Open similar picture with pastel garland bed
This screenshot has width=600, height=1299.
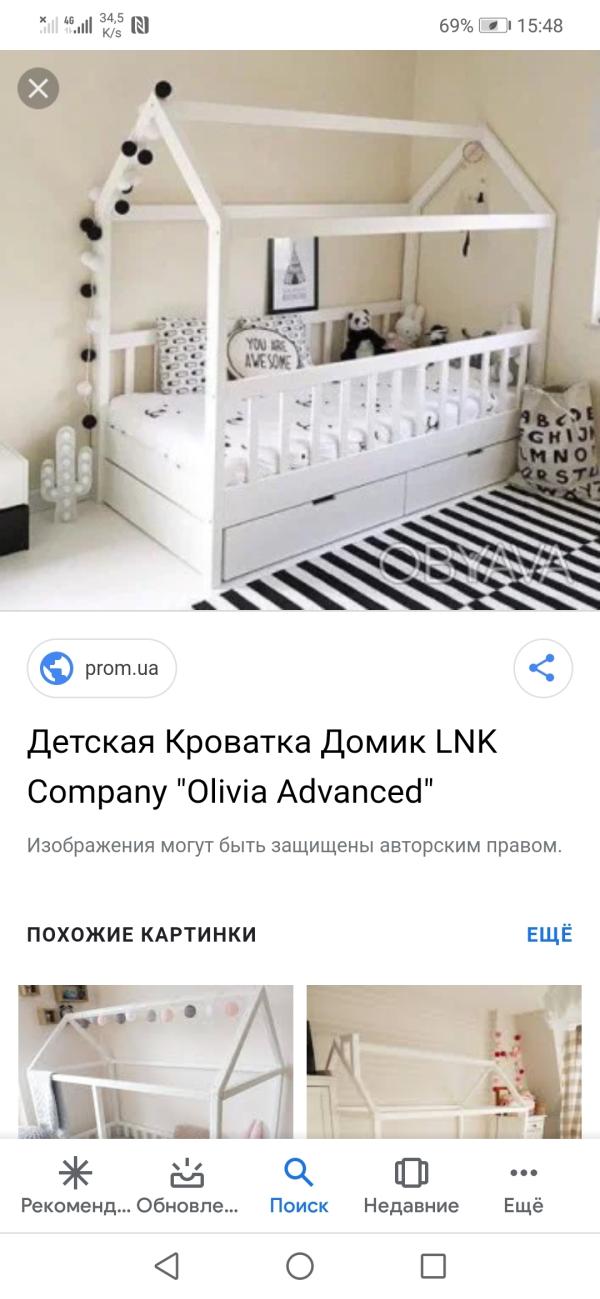coord(156,1062)
